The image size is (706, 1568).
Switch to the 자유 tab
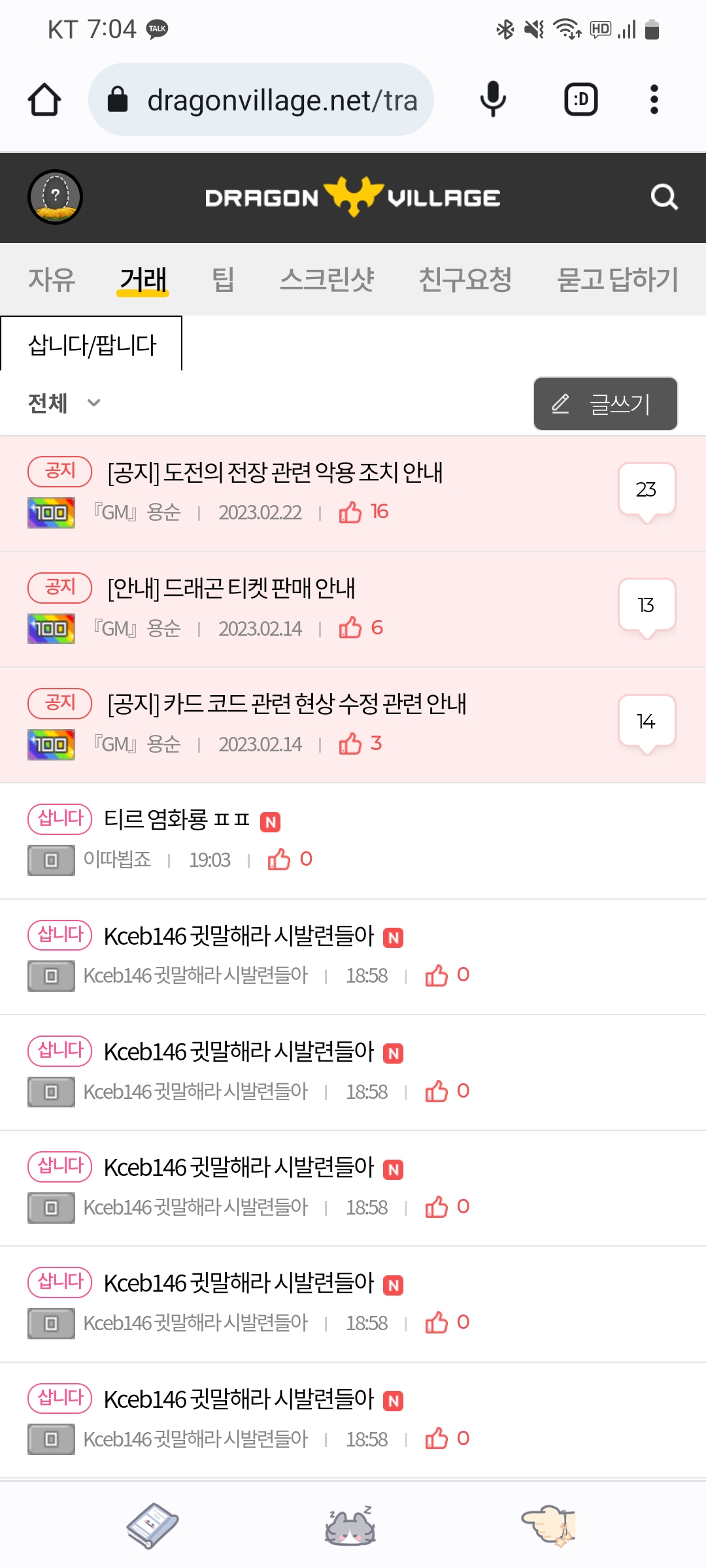[52, 280]
